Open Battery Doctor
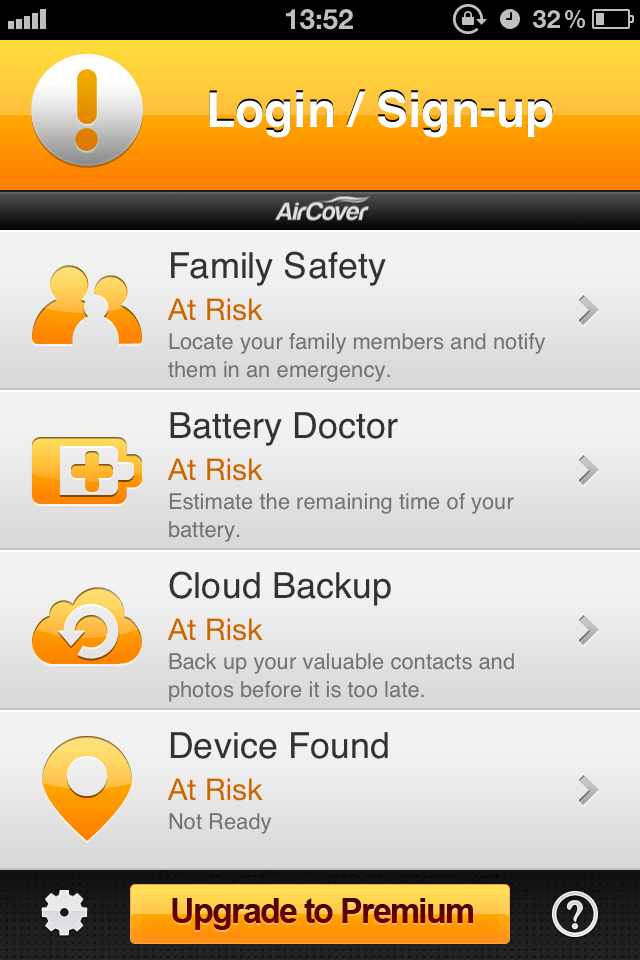The width and height of the screenshot is (640, 960). tap(320, 470)
